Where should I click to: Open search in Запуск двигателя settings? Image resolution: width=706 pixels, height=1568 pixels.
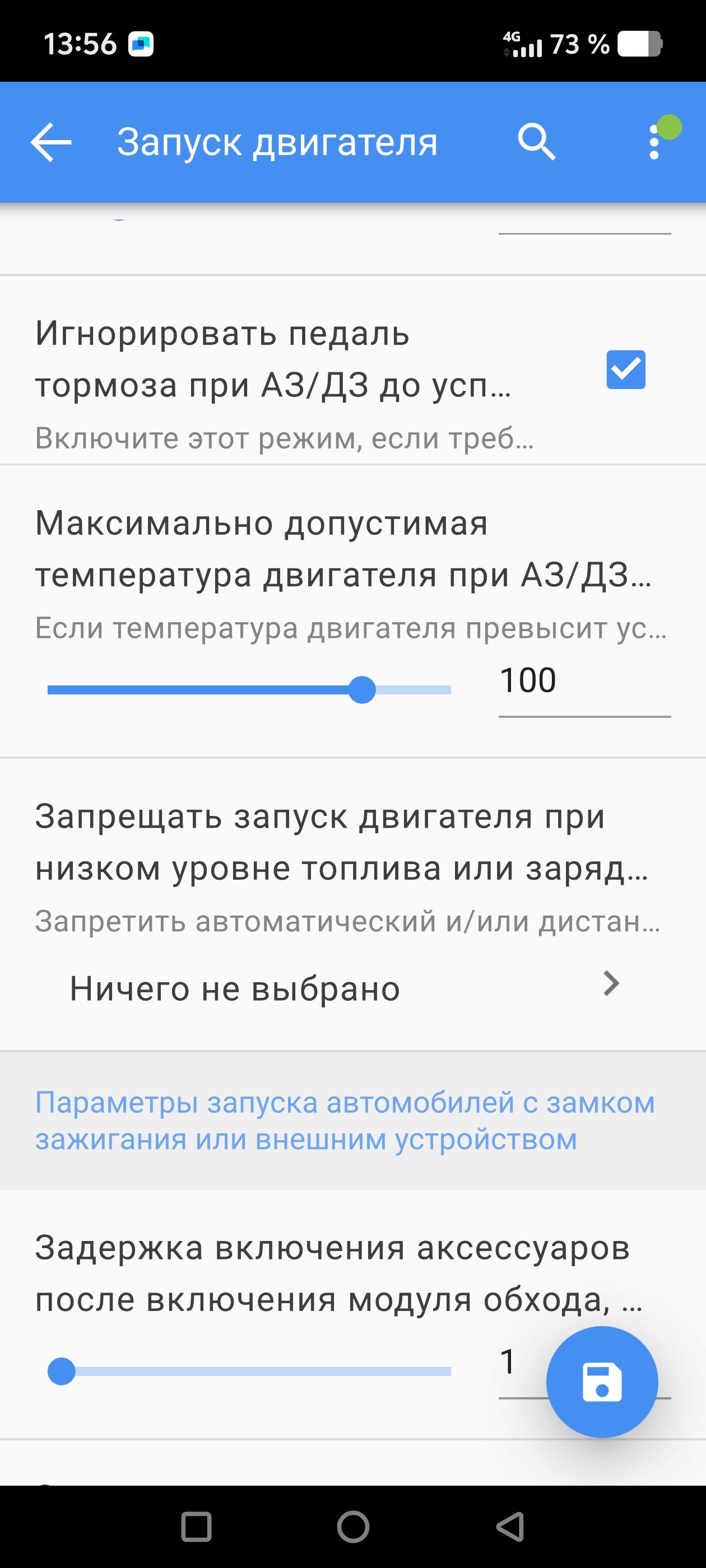pos(536,142)
